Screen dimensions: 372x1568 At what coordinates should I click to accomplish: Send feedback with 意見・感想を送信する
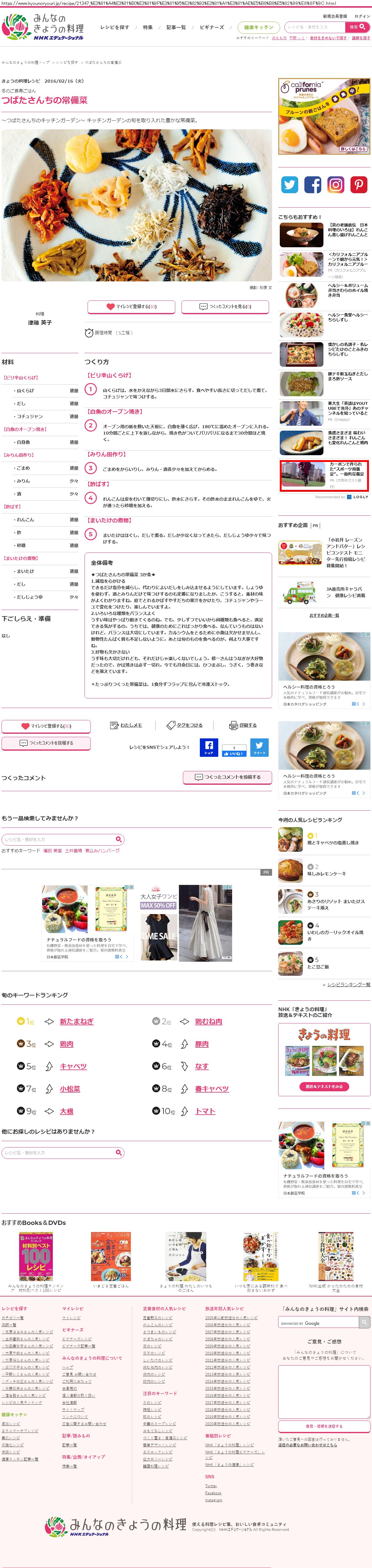pyautogui.click(x=324, y=1426)
